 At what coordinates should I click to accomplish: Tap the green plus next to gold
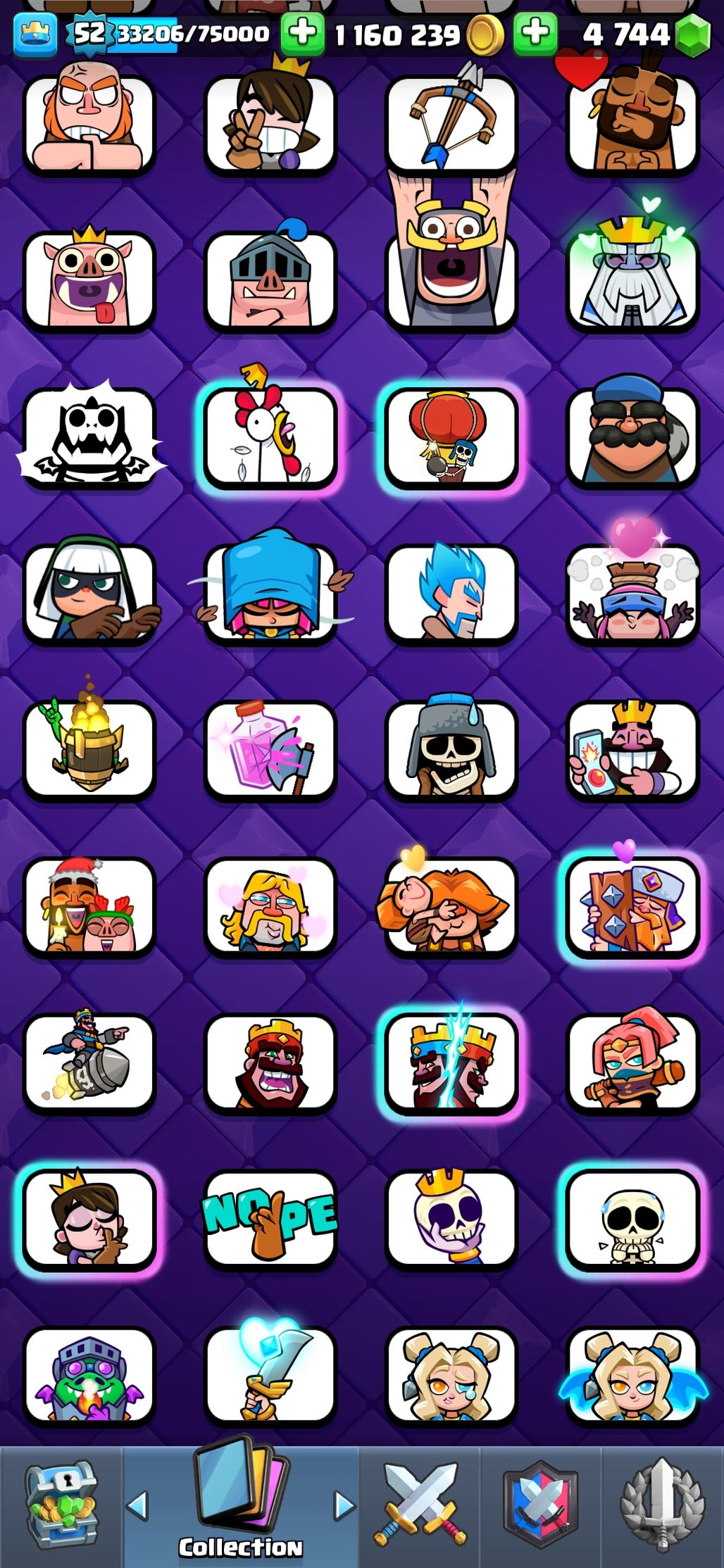pyautogui.click(x=302, y=33)
